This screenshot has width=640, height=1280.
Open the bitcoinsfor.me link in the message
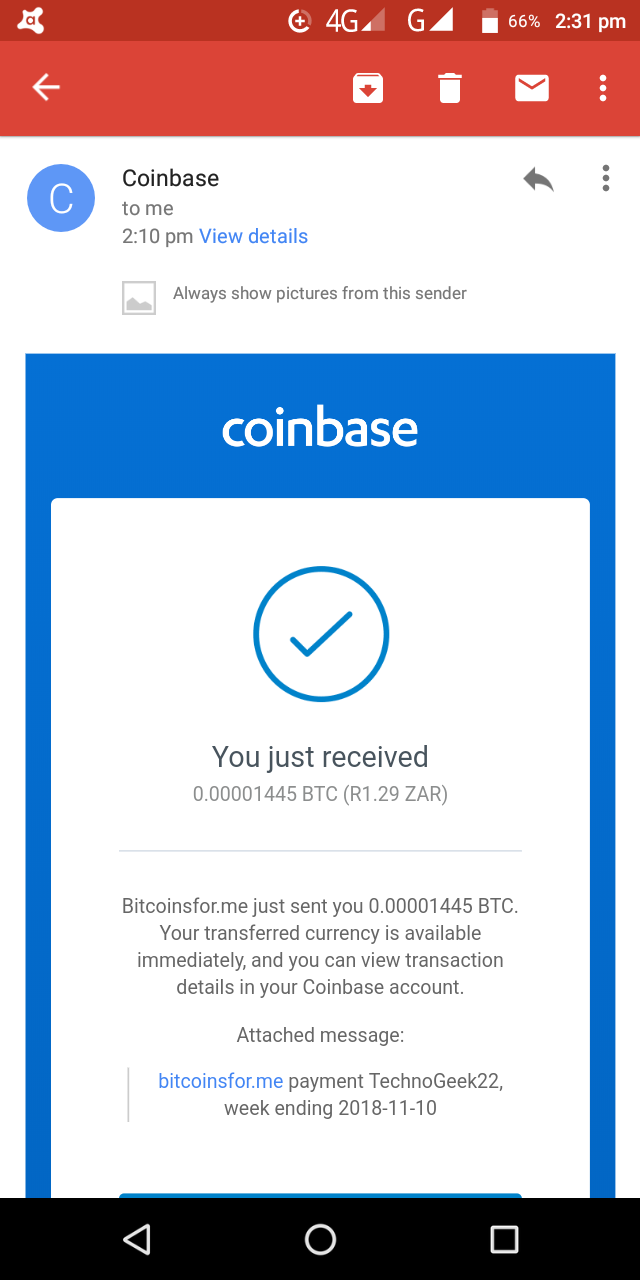click(221, 1081)
